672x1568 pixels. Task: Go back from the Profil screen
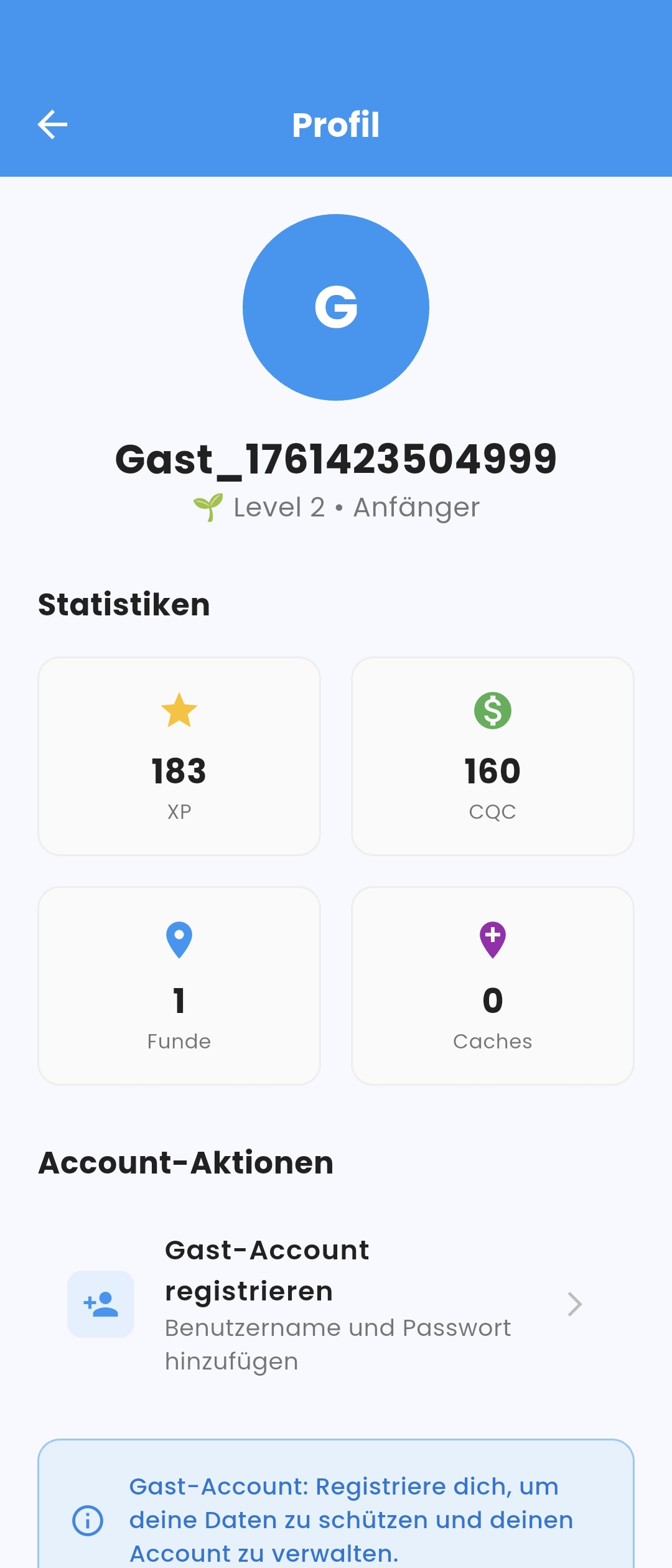(x=52, y=124)
